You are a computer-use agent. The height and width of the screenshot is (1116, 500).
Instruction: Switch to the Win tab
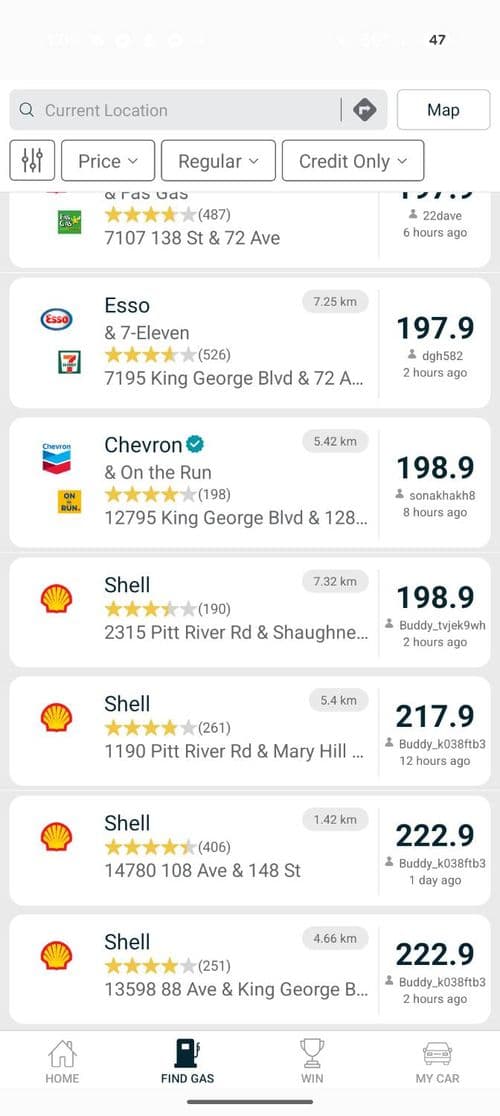coord(312,1062)
